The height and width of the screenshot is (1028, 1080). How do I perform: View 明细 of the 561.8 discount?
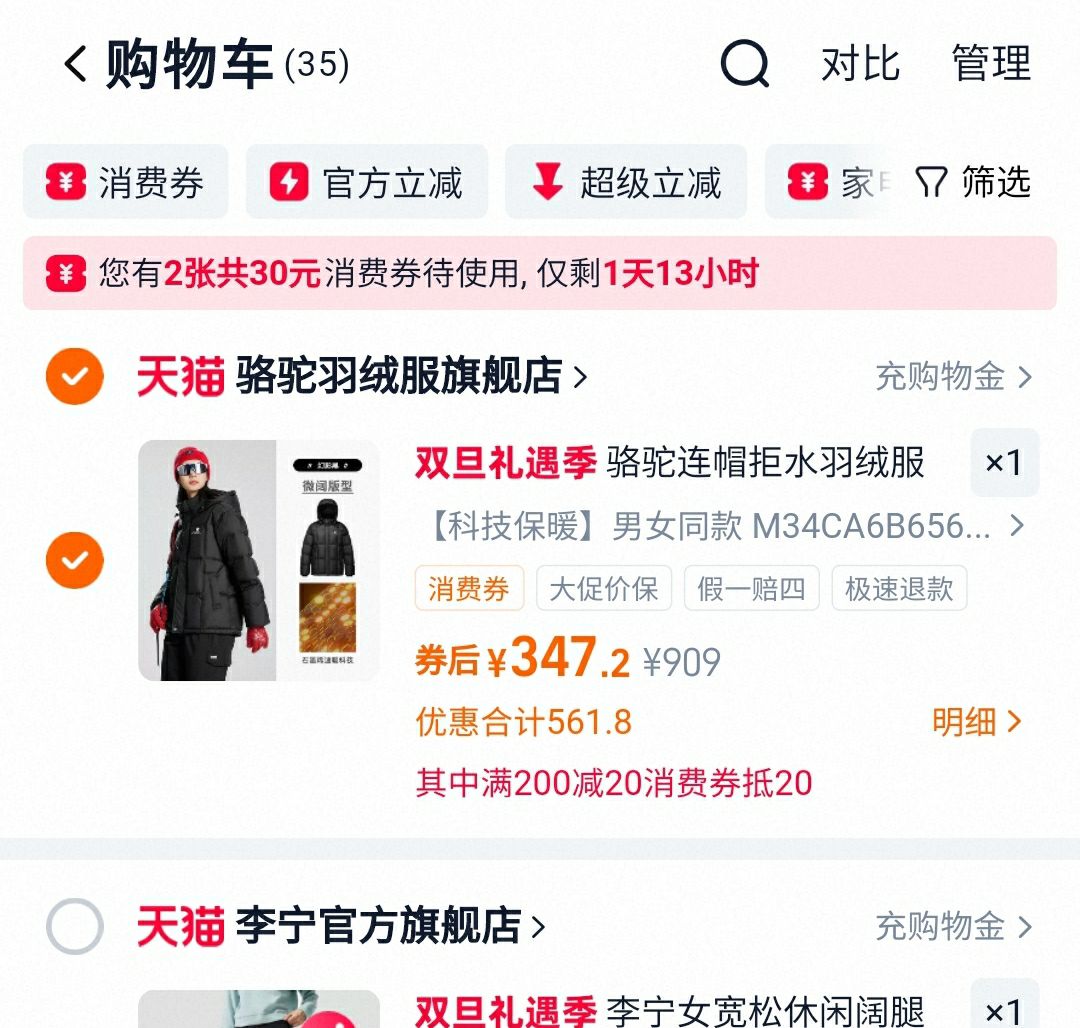[x=977, y=722]
